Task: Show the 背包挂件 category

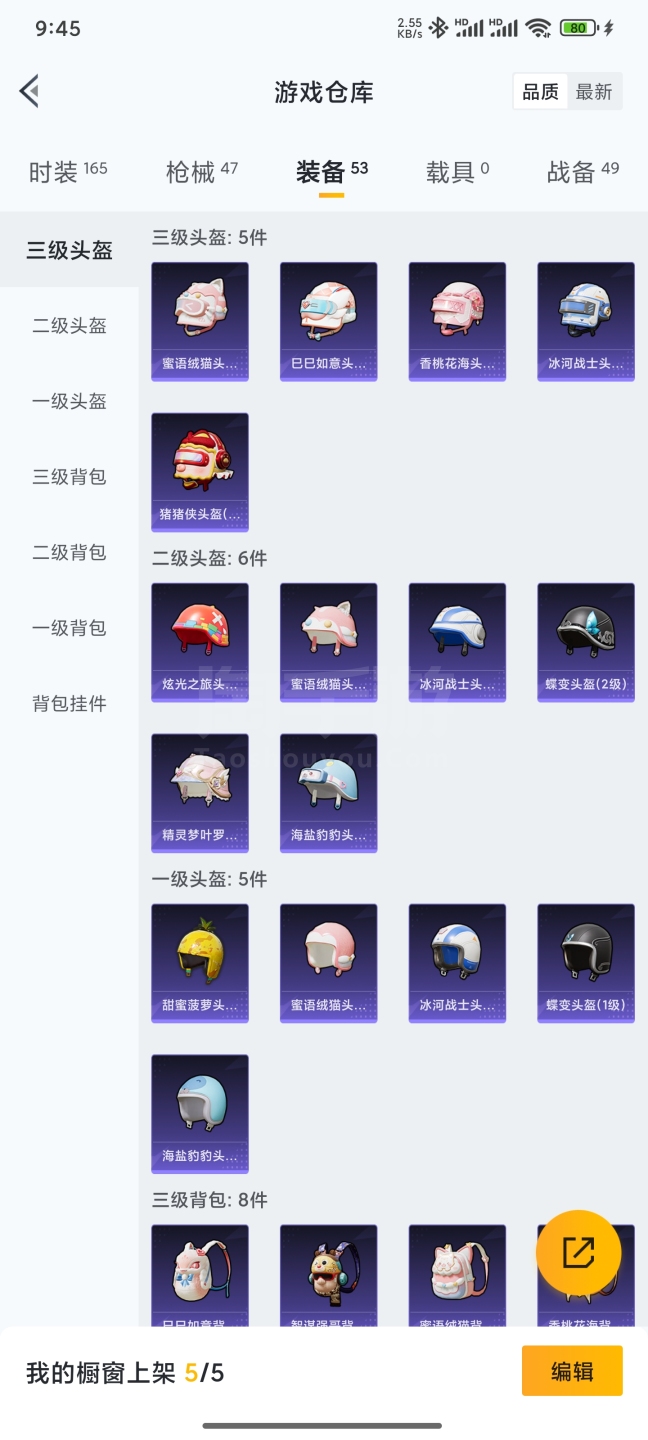Action: coord(69,704)
